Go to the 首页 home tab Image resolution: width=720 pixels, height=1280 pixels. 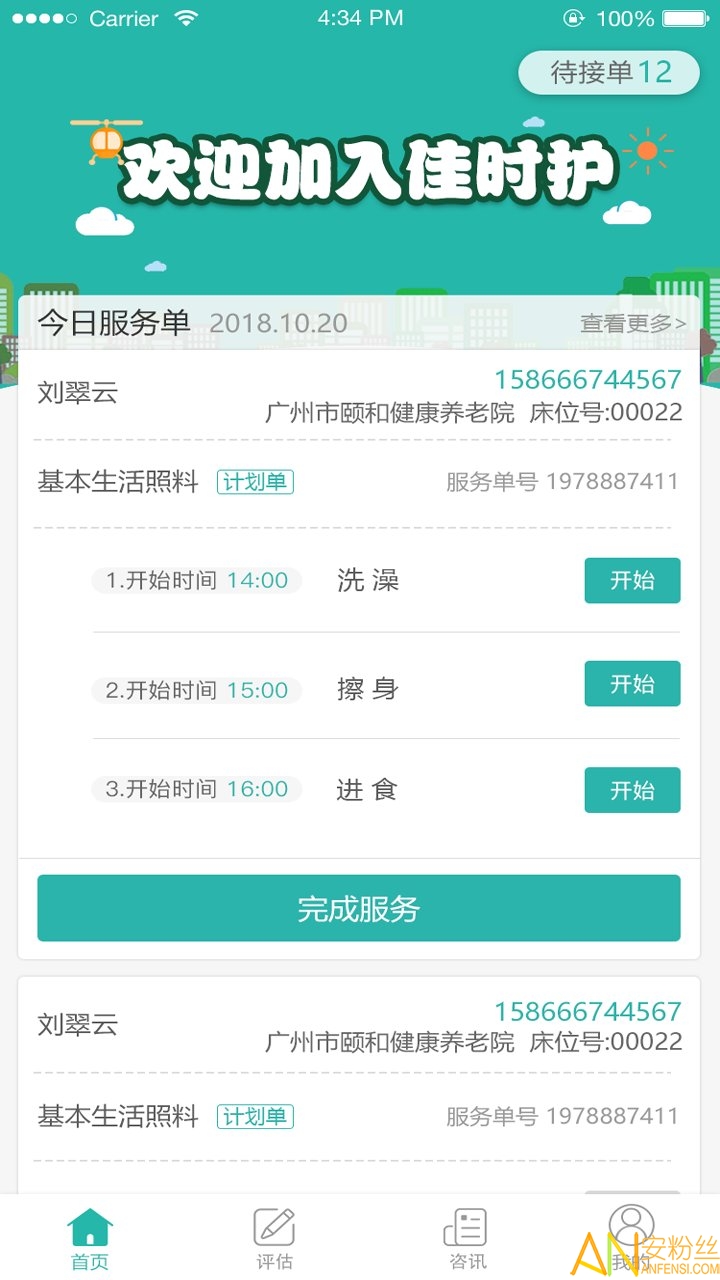(x=90, y=1238)
